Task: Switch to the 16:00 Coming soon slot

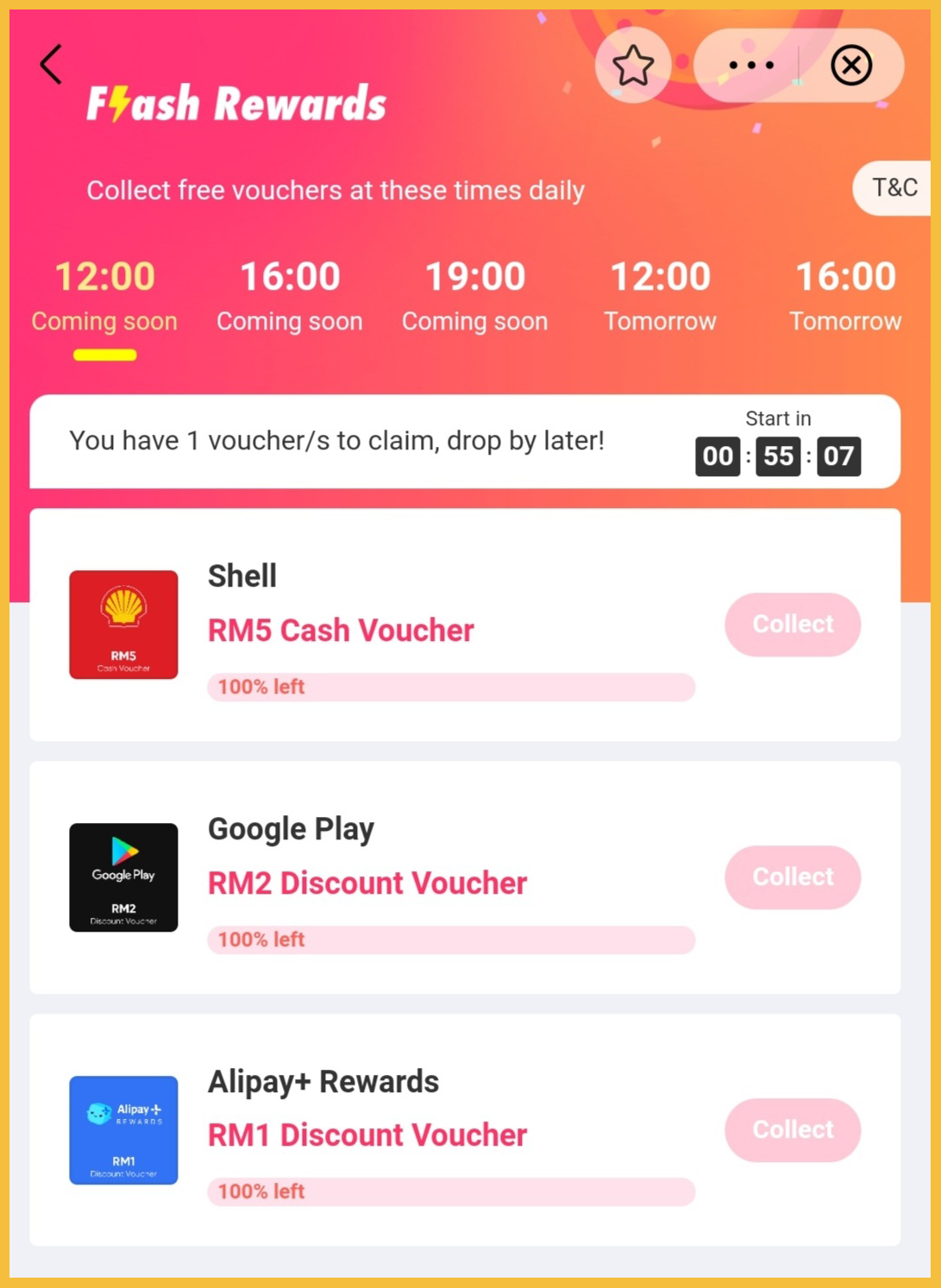Action: (290, 296)
